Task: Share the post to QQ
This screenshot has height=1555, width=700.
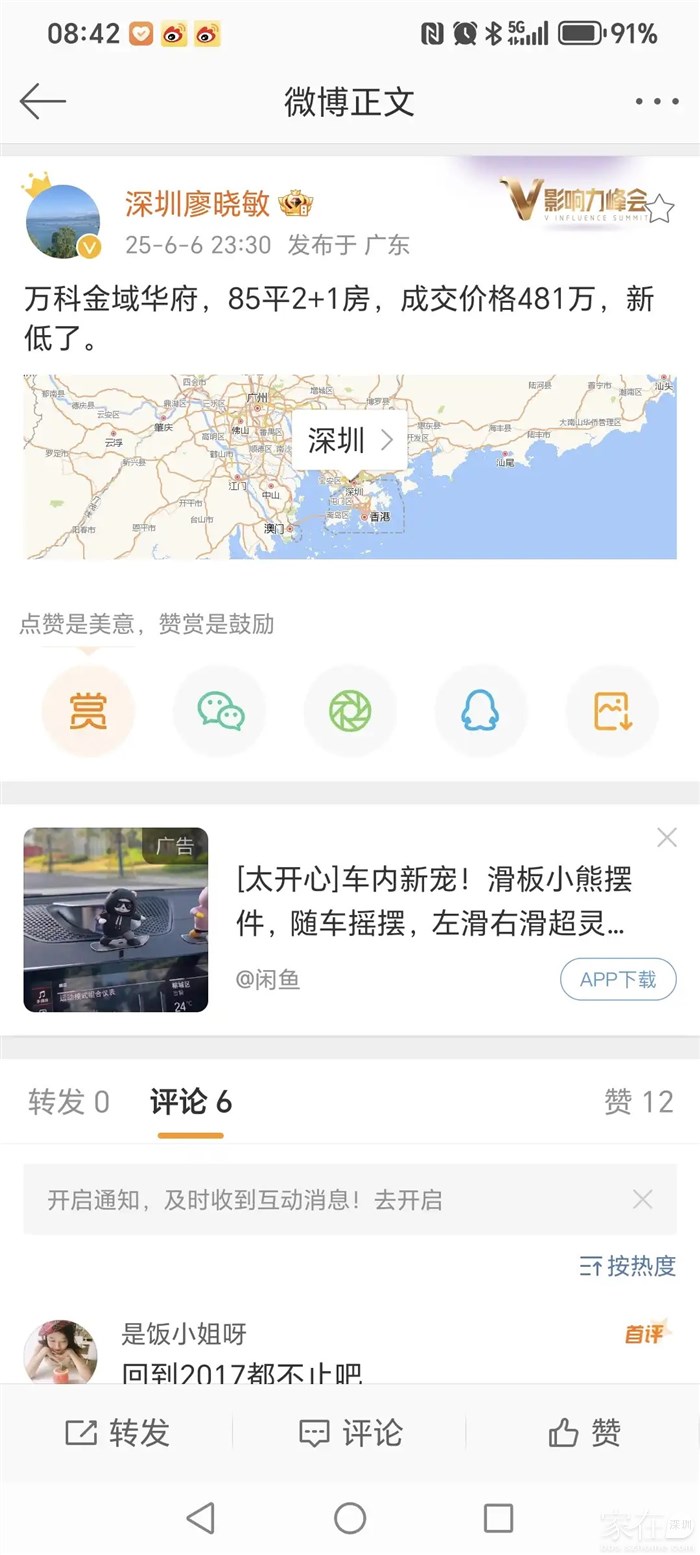Action: coord(480,711)
